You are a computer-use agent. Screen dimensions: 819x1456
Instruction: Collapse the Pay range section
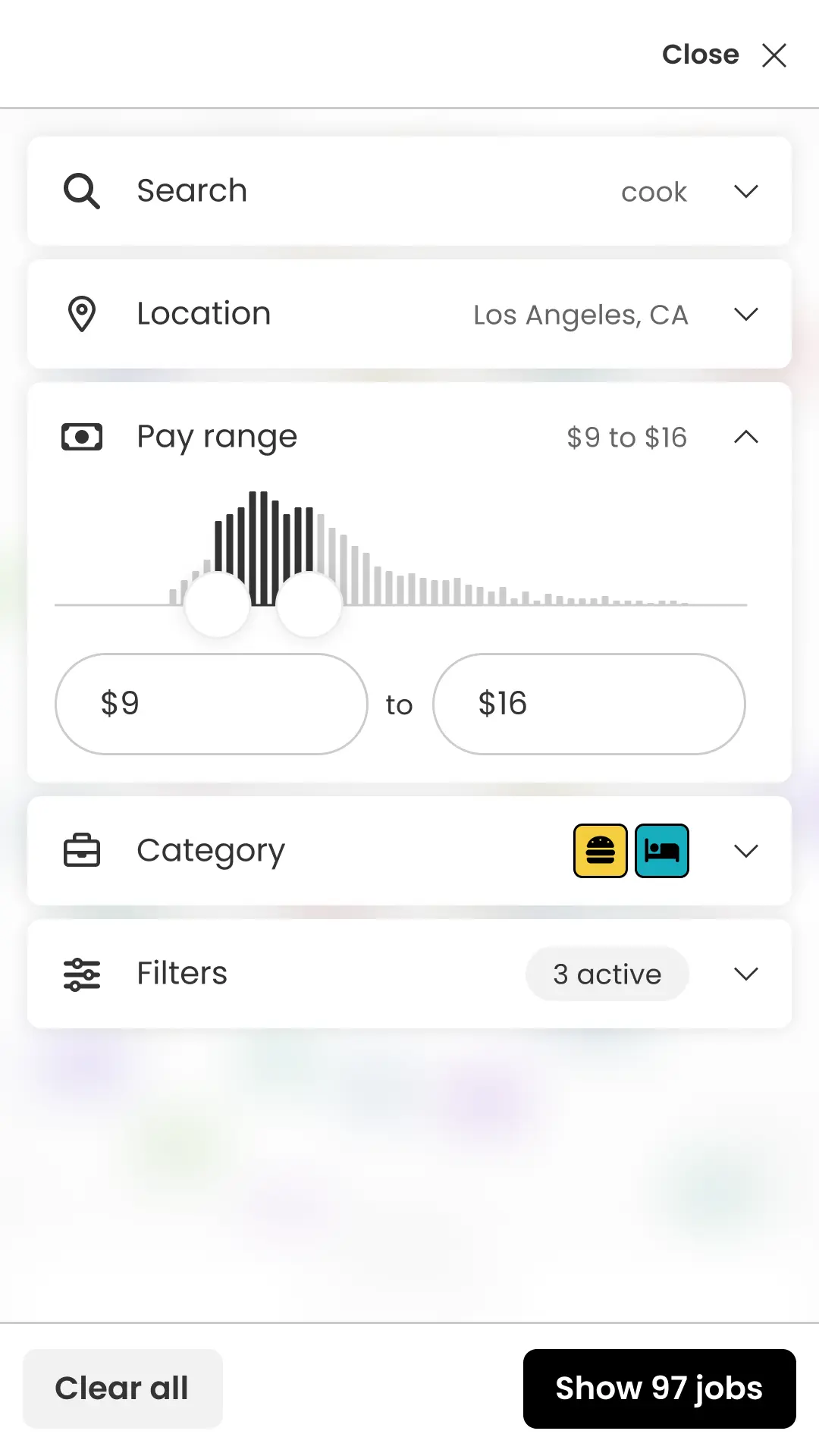coord(746,437)
